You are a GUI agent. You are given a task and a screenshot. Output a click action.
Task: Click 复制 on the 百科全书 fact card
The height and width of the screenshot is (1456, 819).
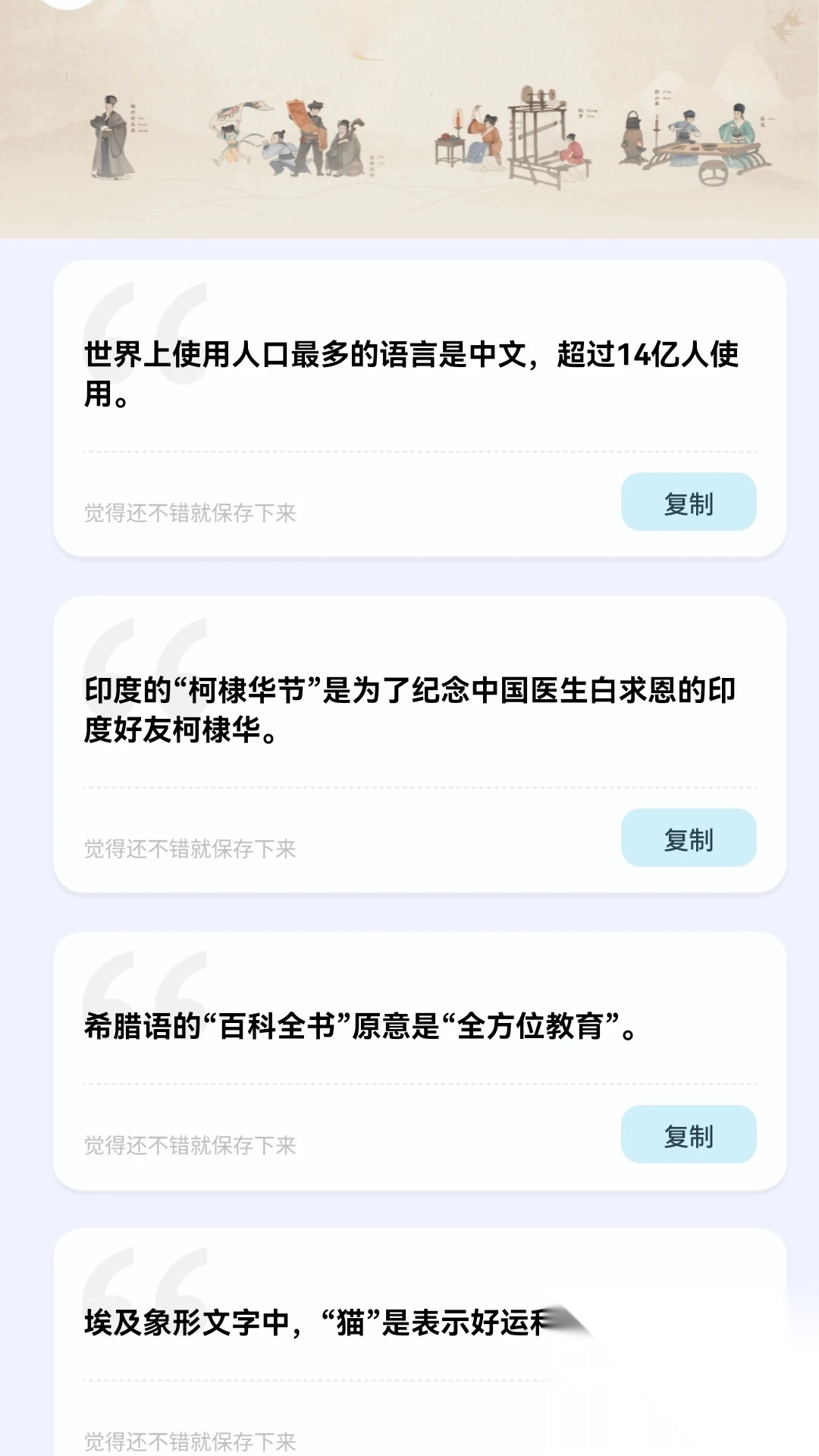[690, 1136]
